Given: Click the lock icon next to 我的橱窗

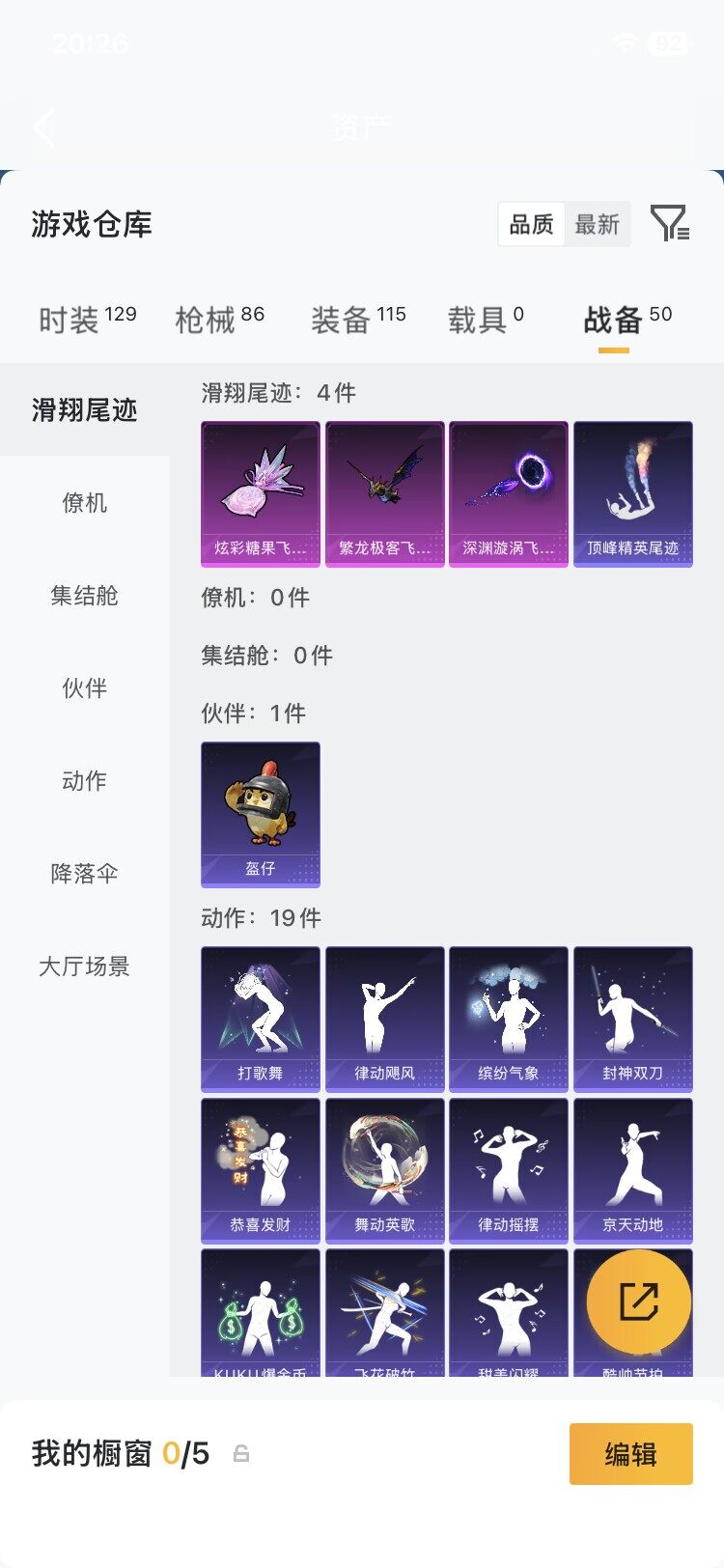Looking at the screenshot, I should 239,1453.
